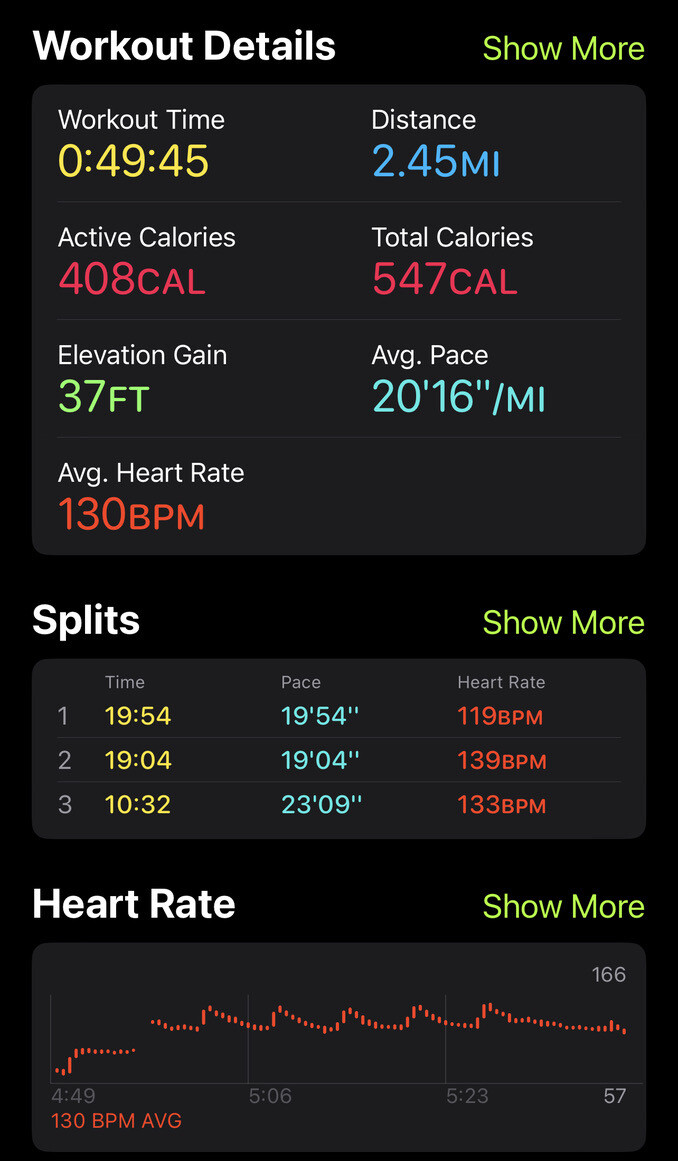Tap Show More next to Splits
This screenshot has width=678, height=1161.
click(563, 622)
